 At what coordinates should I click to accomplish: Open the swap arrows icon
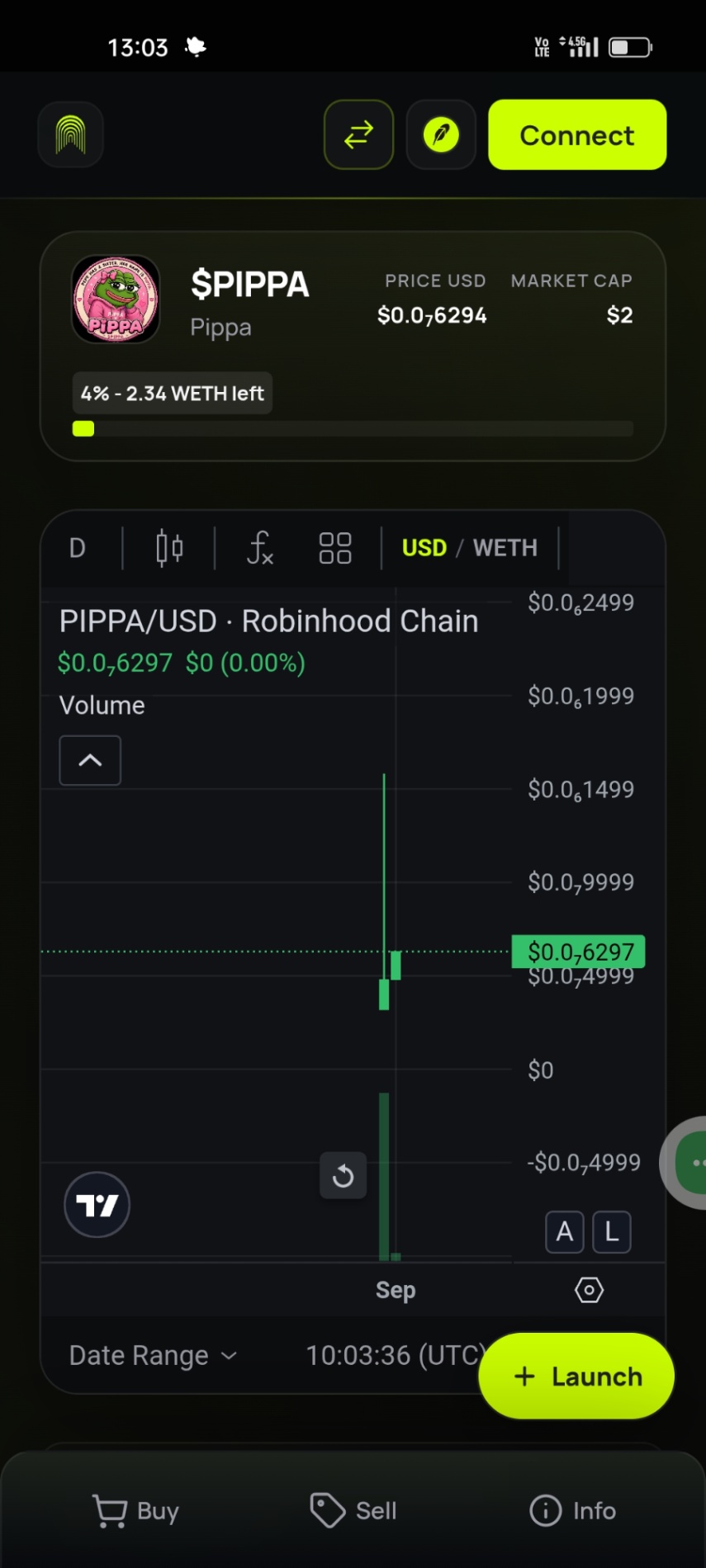coord(358,135)
